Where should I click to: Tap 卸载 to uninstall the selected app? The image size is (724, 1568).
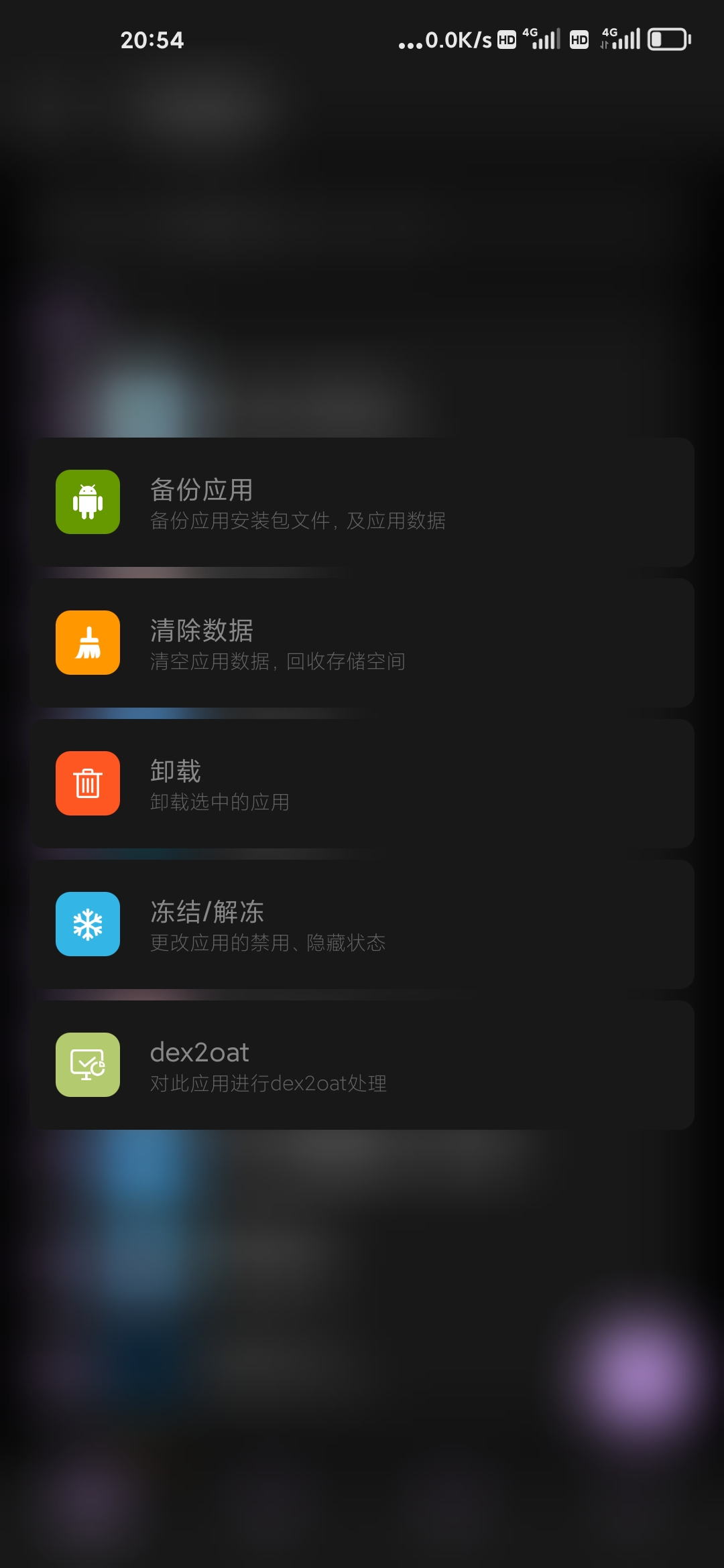pos(362,783)
